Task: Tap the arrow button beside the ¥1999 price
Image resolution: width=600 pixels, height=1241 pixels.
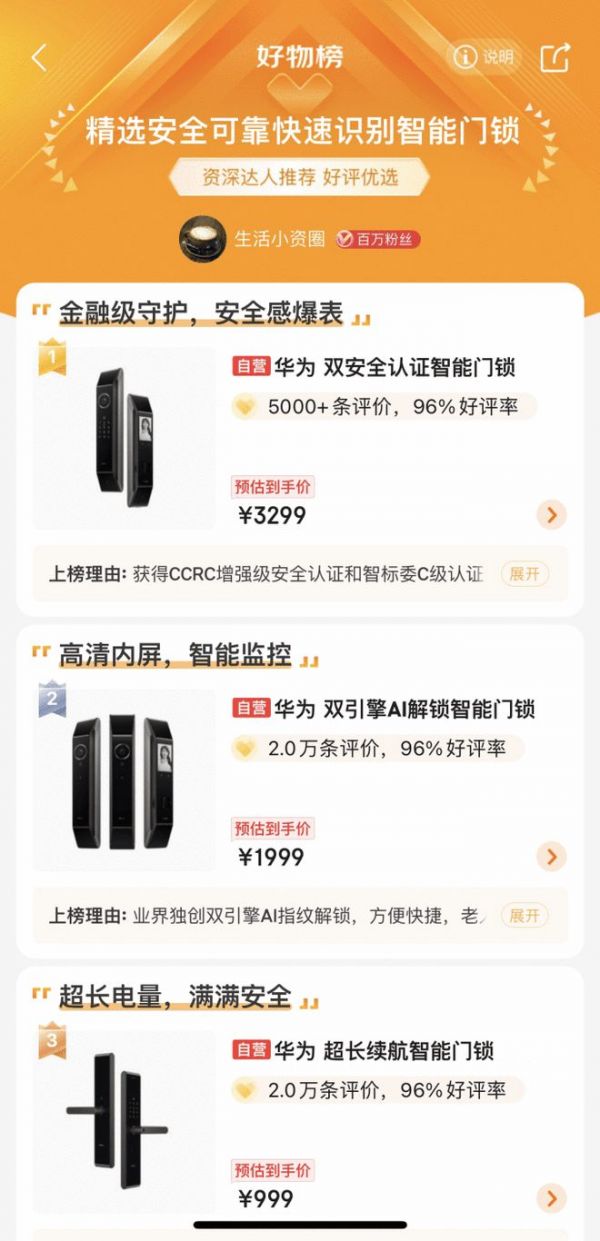Action: point(551,857)
